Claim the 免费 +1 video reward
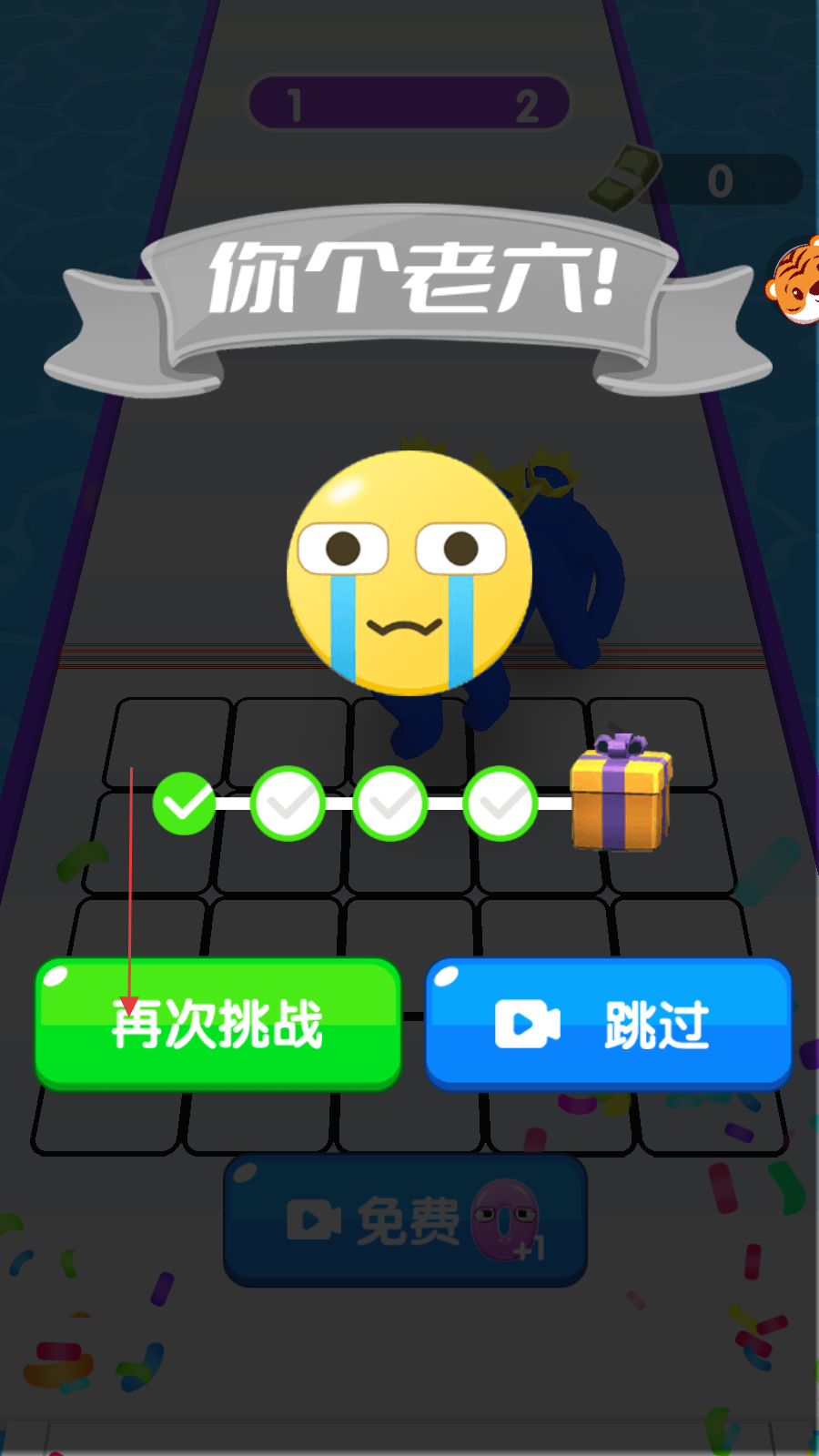Image resolution: width=819 pixels, height=1456 pixels. [405, 1220]
